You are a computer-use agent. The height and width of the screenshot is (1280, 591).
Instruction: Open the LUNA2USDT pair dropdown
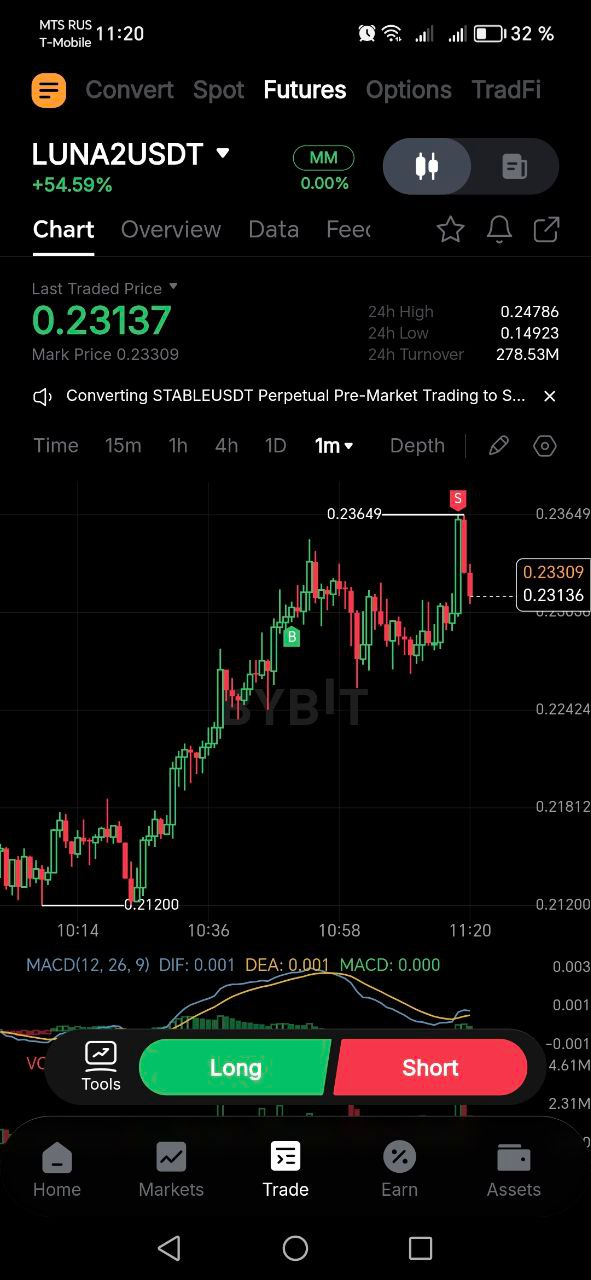point(223,153)
